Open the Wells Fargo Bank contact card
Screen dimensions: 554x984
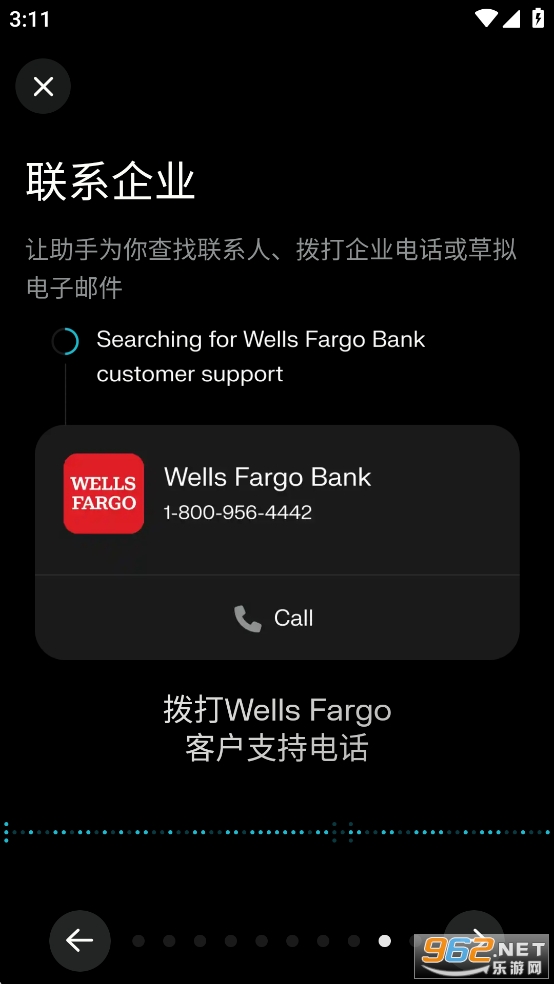point(277,500)
